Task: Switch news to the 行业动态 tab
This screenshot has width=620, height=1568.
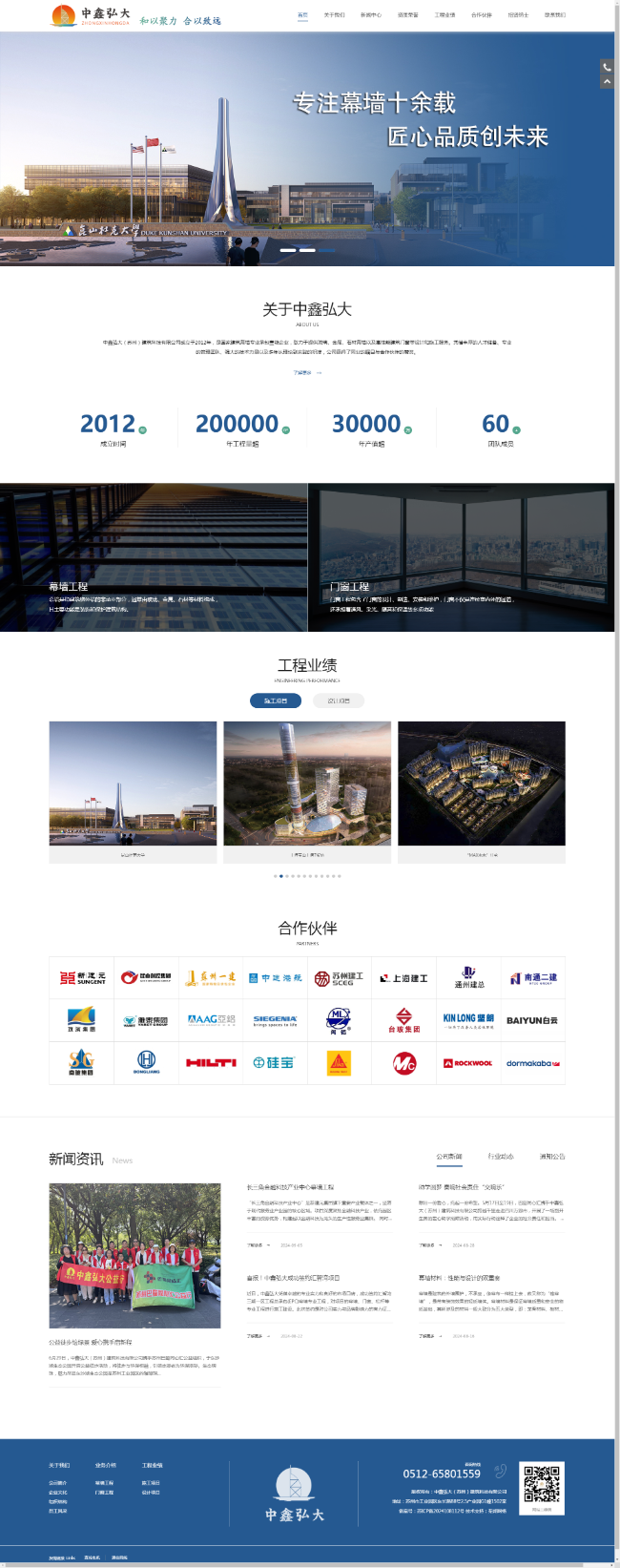Action: 500,1157
